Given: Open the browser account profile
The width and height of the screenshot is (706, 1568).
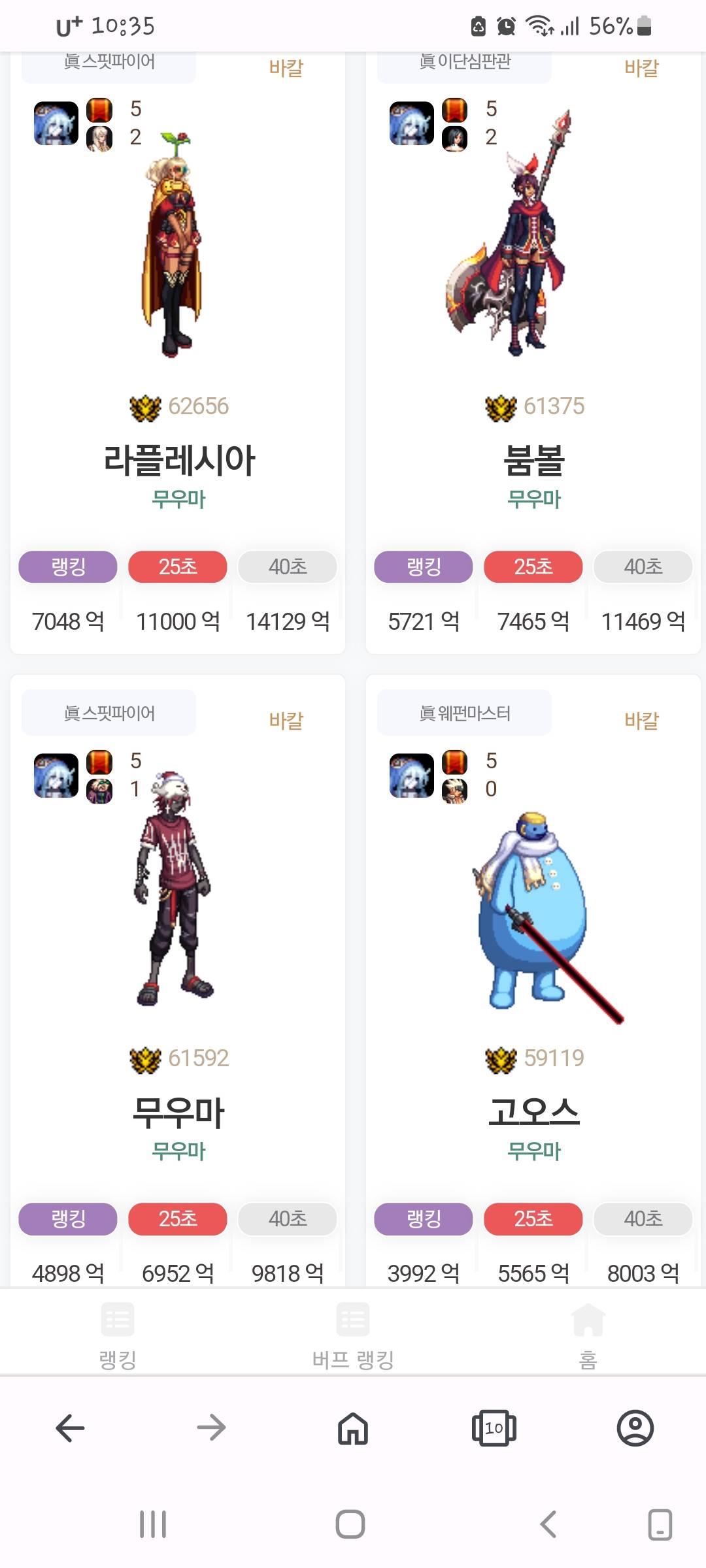Looking at the screenshot, I should (635, 1428).
